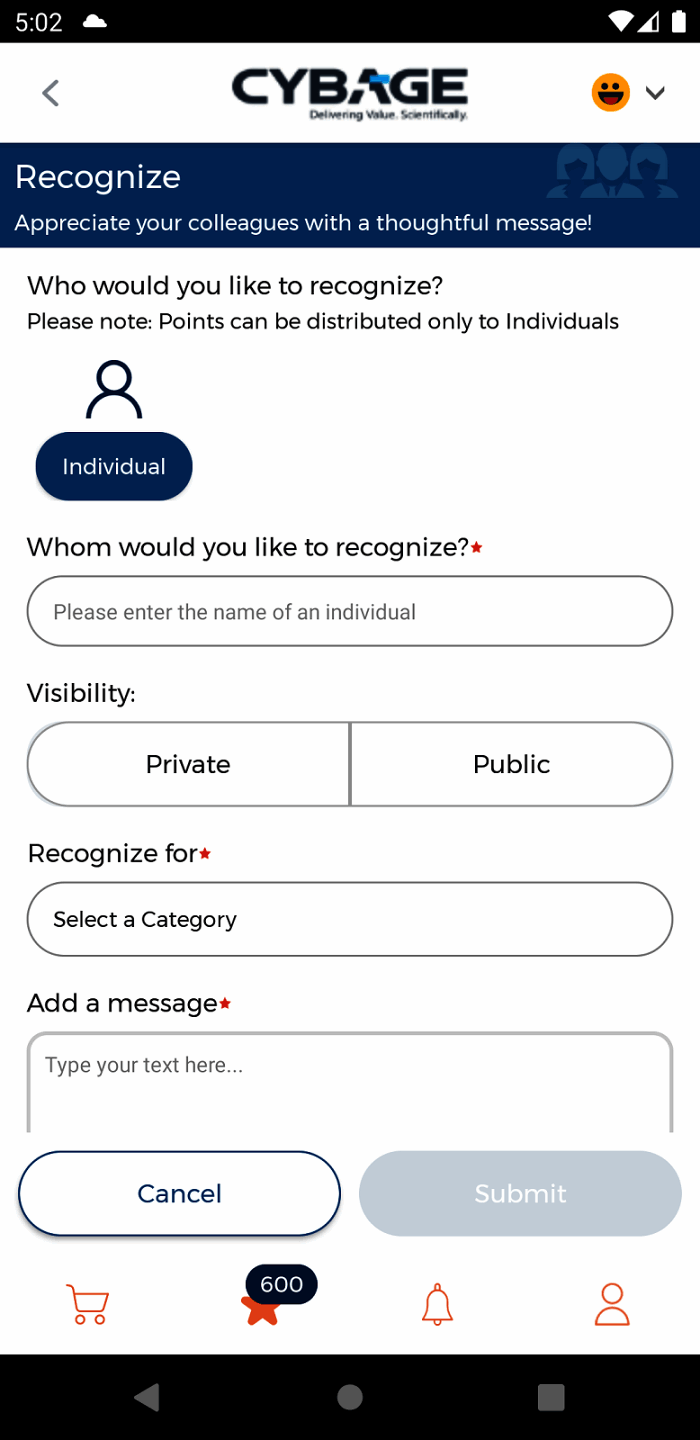Viewport: 700px width, 1440px height.
Task: Cancel the recognition form
Action: coord(180,1193)
